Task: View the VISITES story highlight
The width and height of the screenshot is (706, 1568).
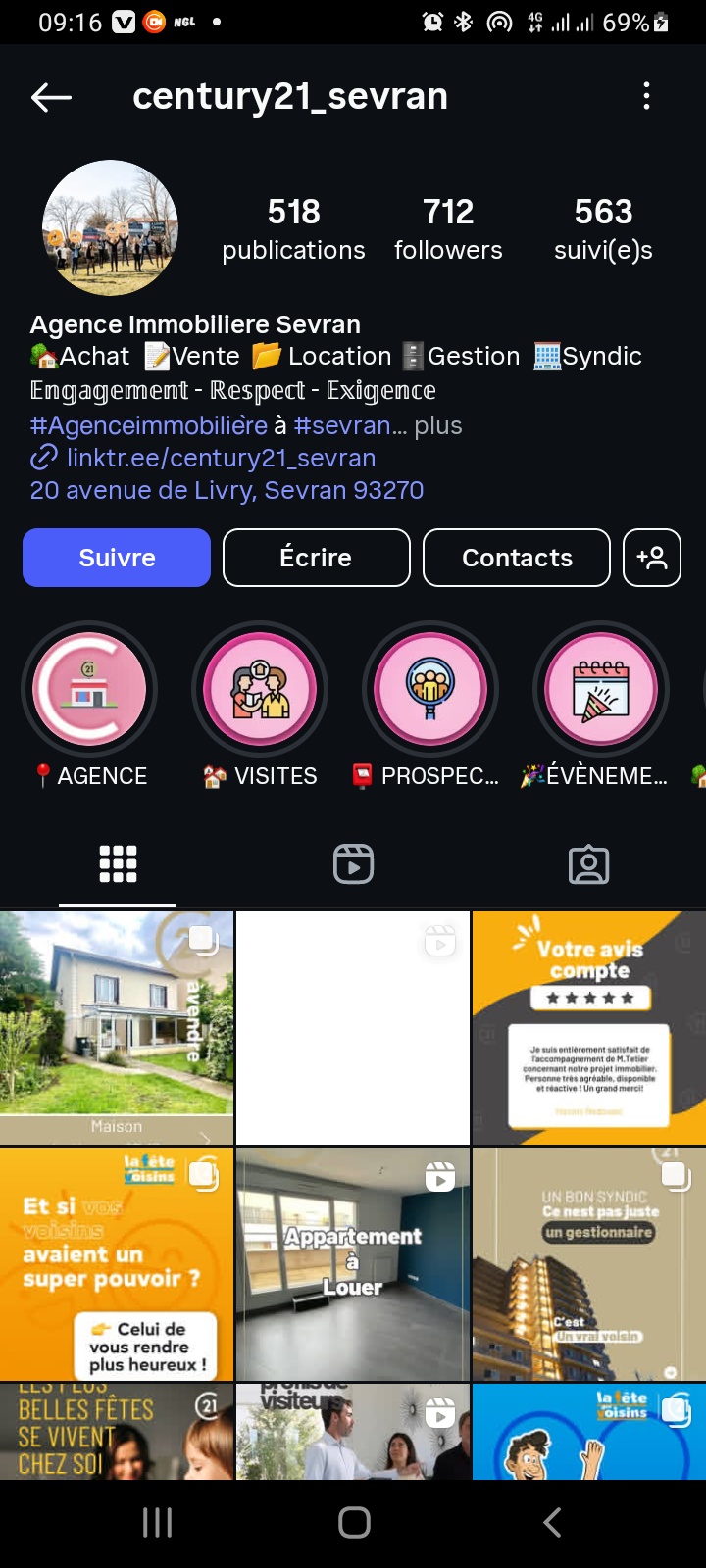Action: 260,690
